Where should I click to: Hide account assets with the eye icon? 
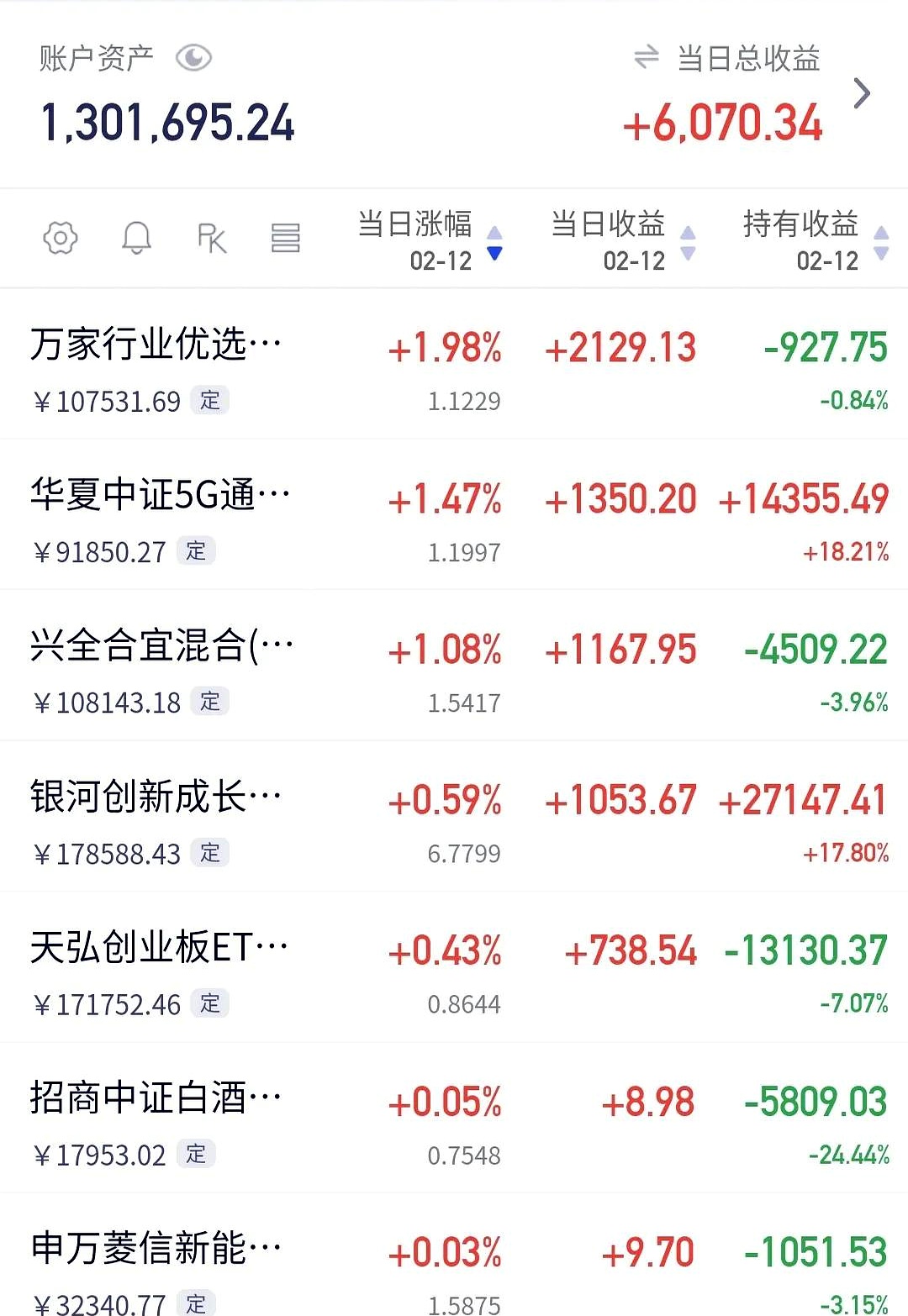point(194,57)
